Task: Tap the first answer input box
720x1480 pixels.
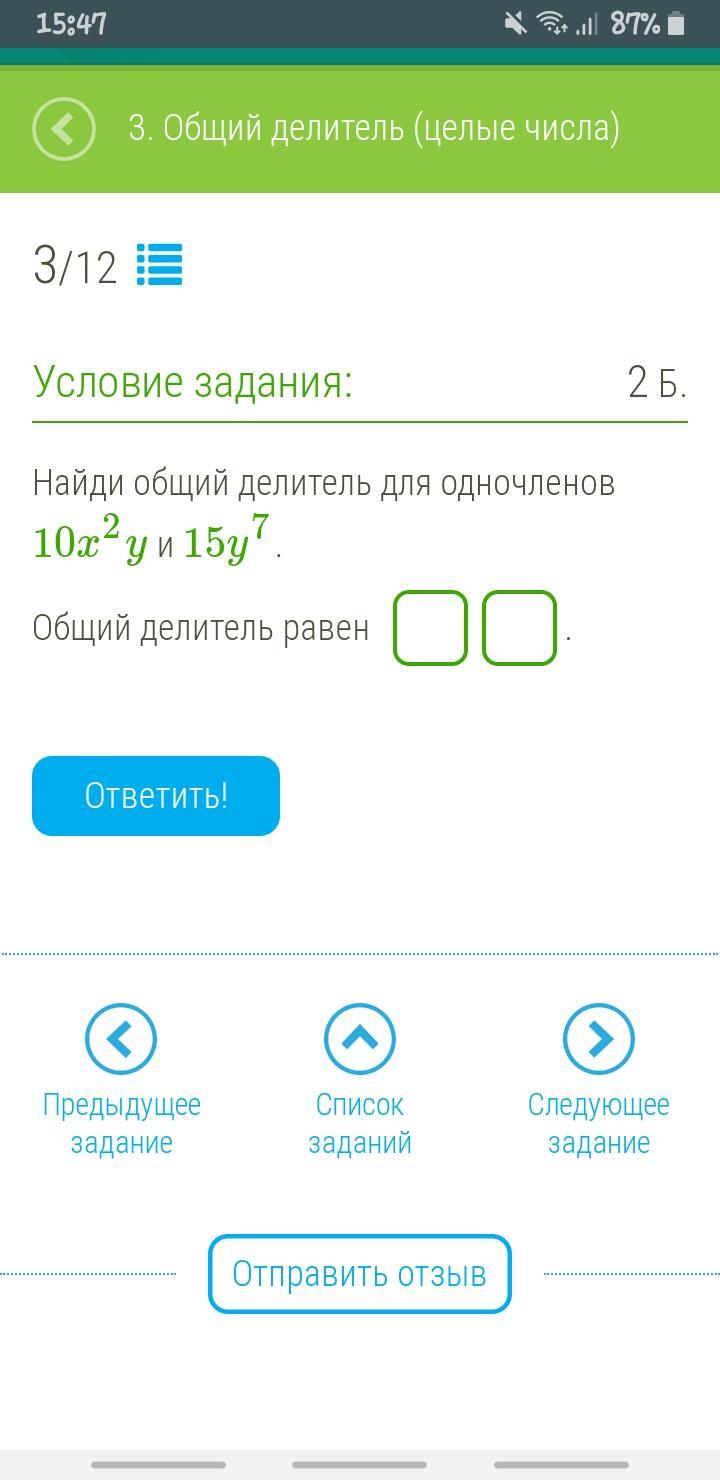Action: pos(431,628)
